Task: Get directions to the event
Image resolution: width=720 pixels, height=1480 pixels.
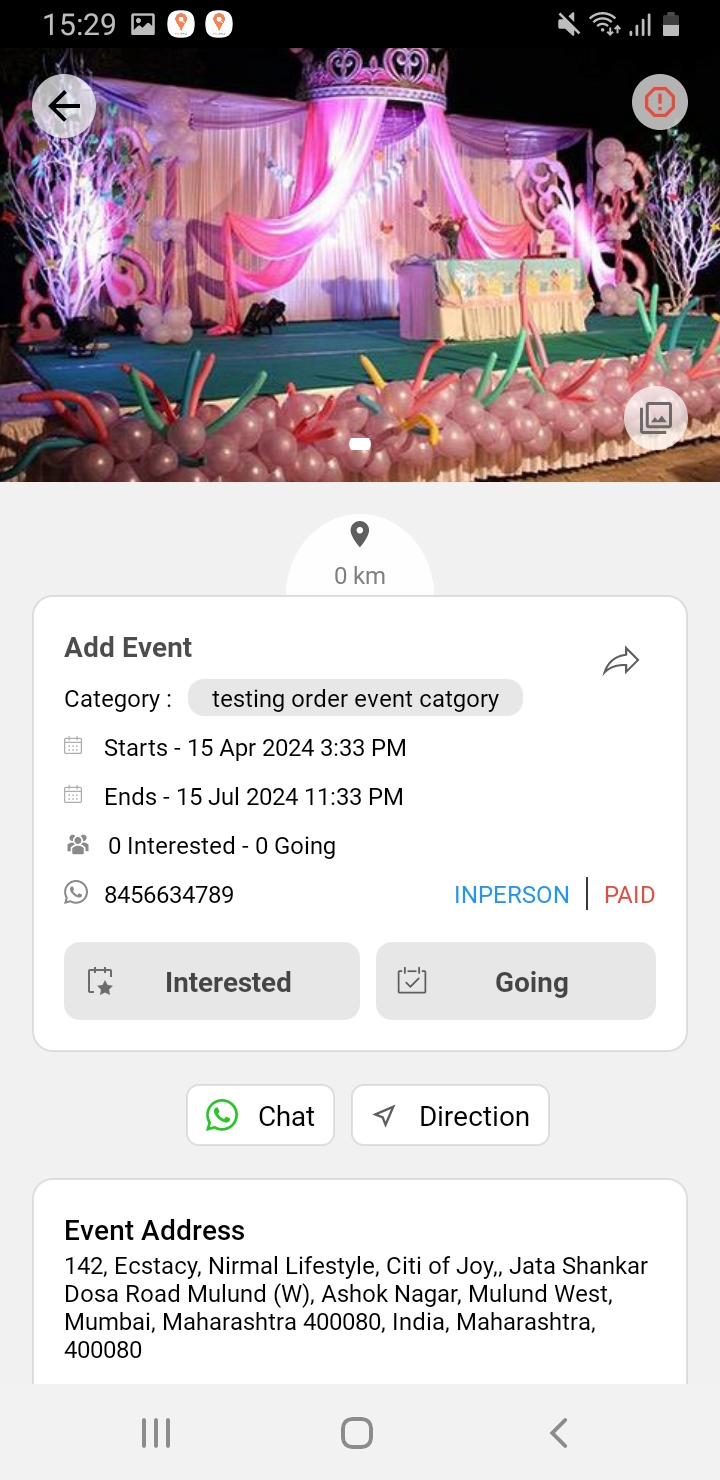Action: [450, 1115]
